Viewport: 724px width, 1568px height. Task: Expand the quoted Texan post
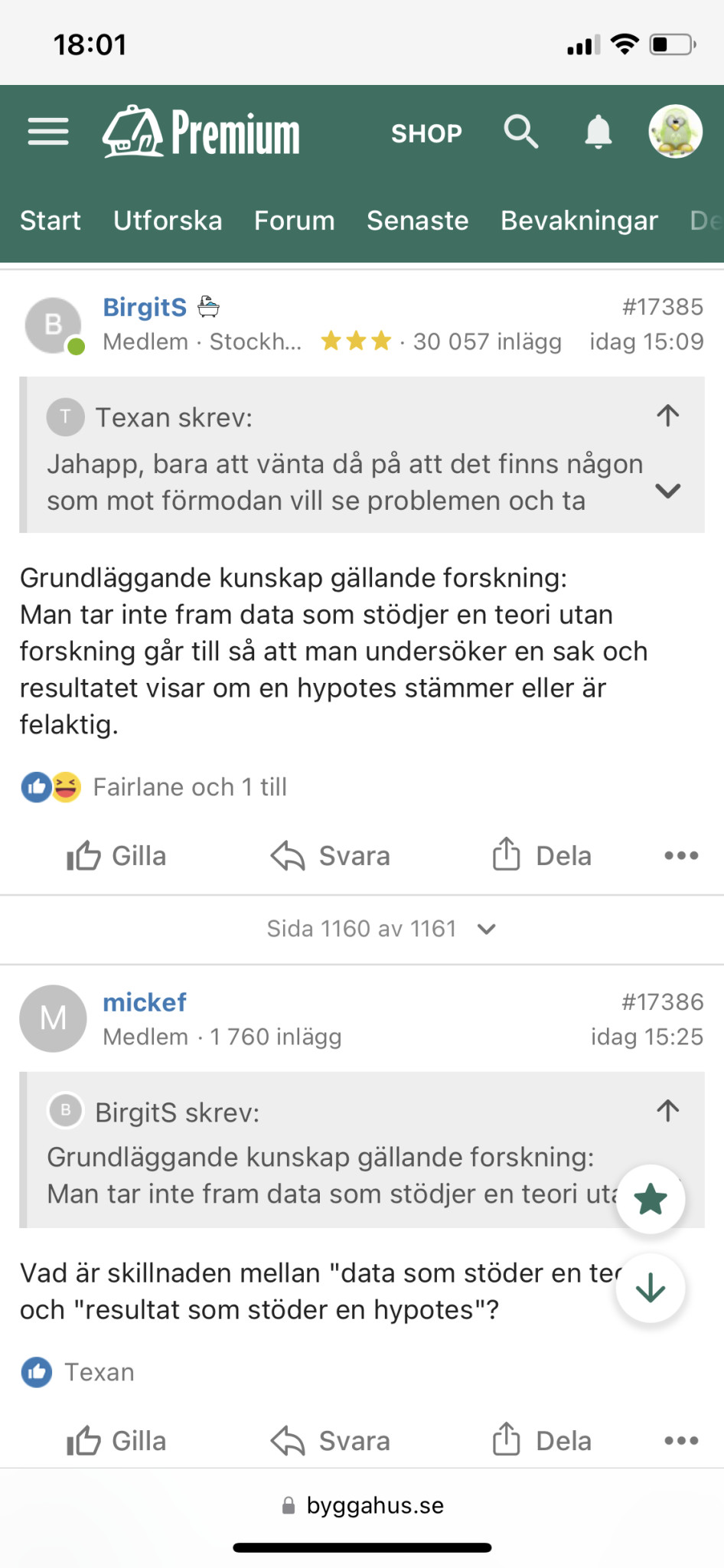(667, 491)
